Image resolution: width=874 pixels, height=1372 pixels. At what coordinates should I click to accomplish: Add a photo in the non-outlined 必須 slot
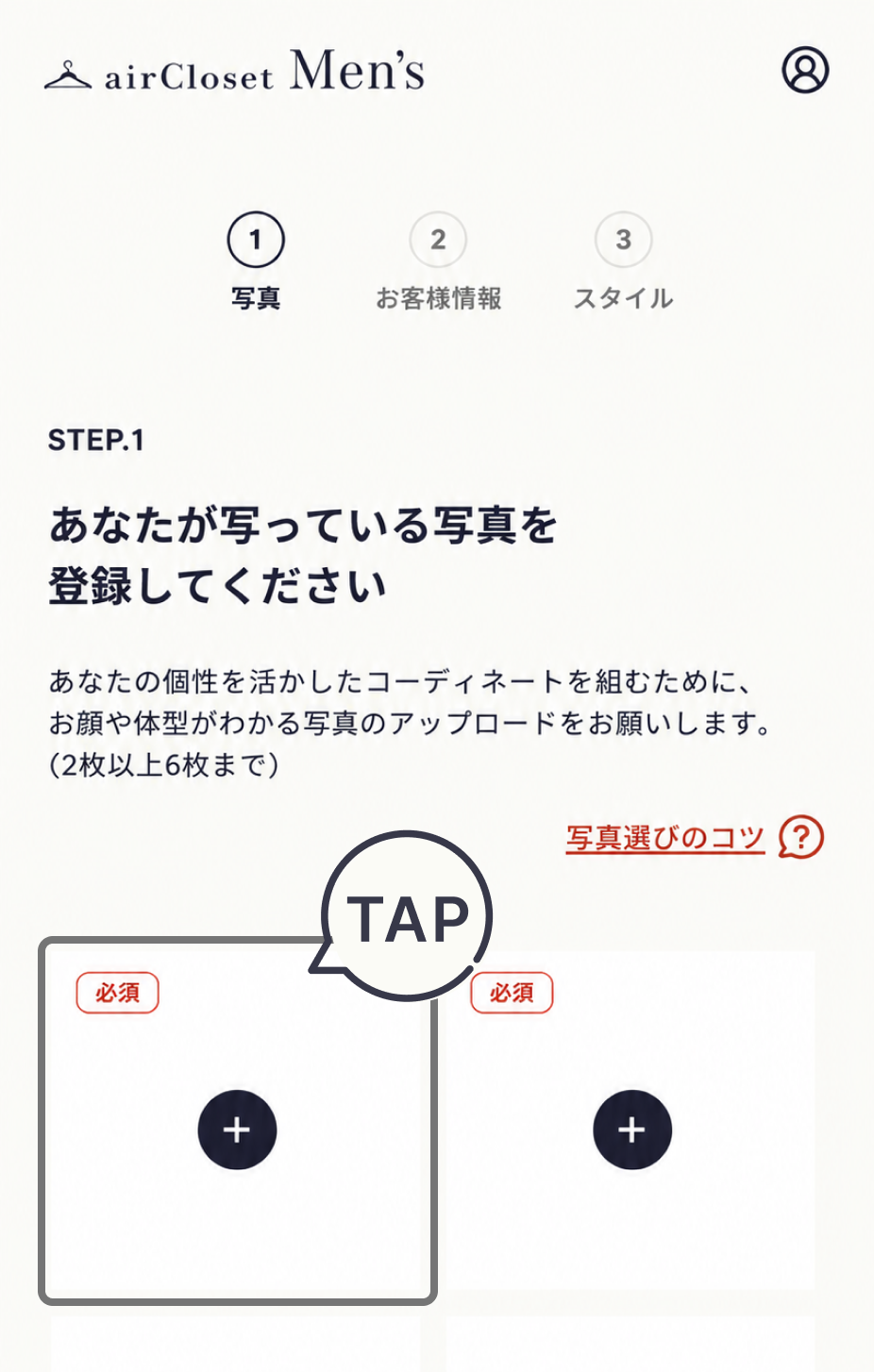tap(632, 1129)
